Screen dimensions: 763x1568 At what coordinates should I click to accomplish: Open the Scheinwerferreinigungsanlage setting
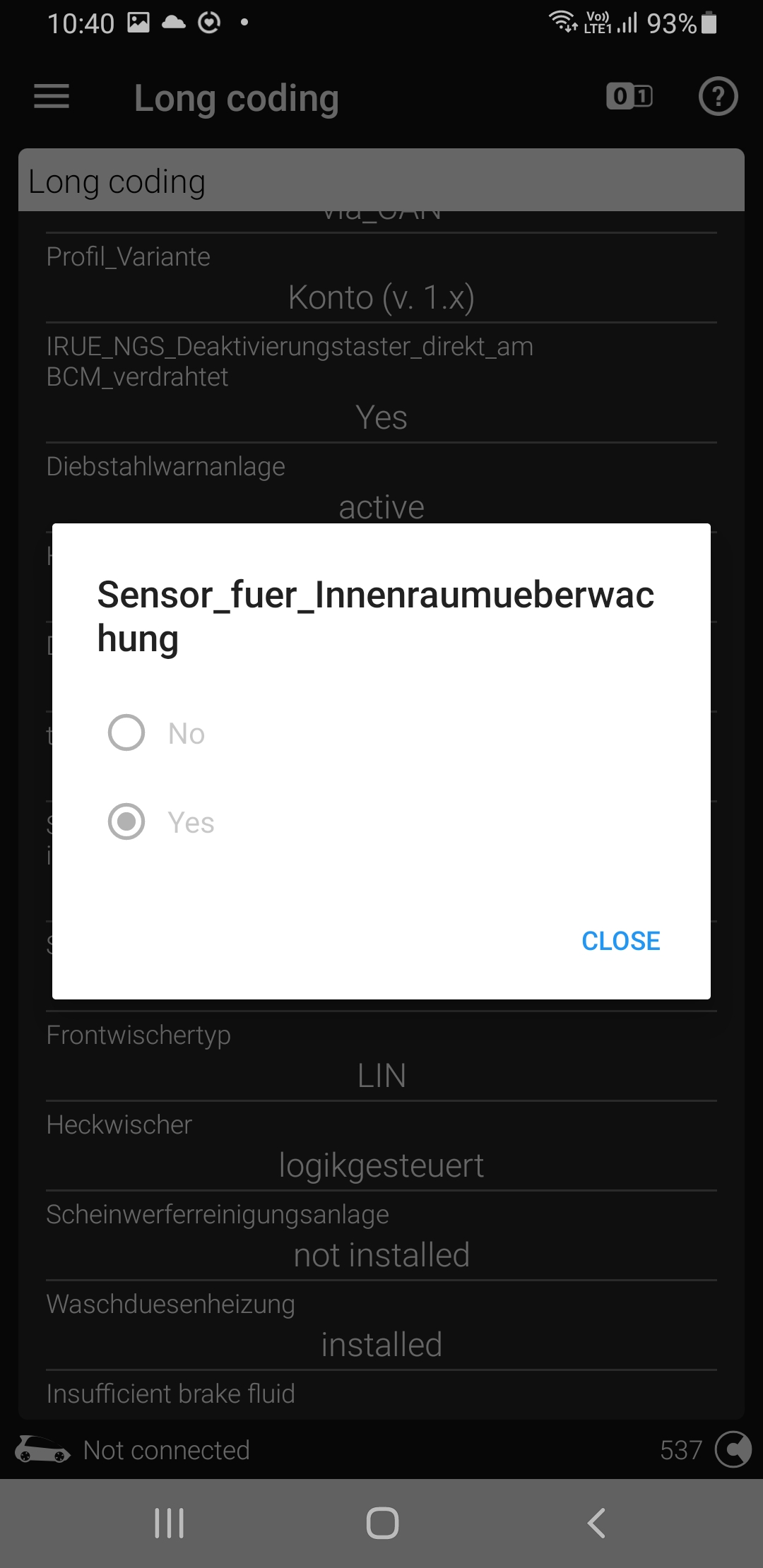[x=381, y=1235]
